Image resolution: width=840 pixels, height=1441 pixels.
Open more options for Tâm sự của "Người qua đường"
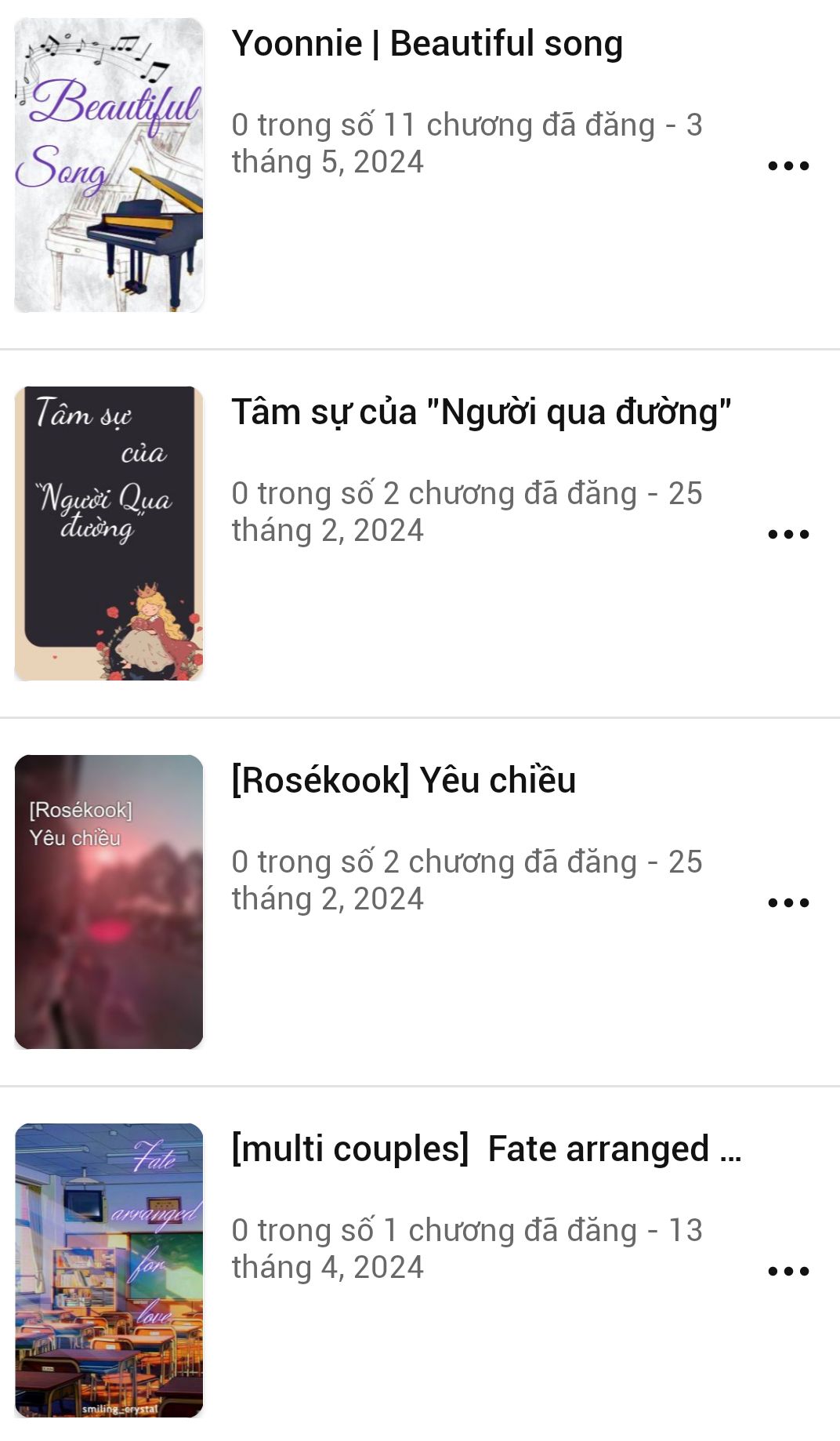click(x=788, y=534)
